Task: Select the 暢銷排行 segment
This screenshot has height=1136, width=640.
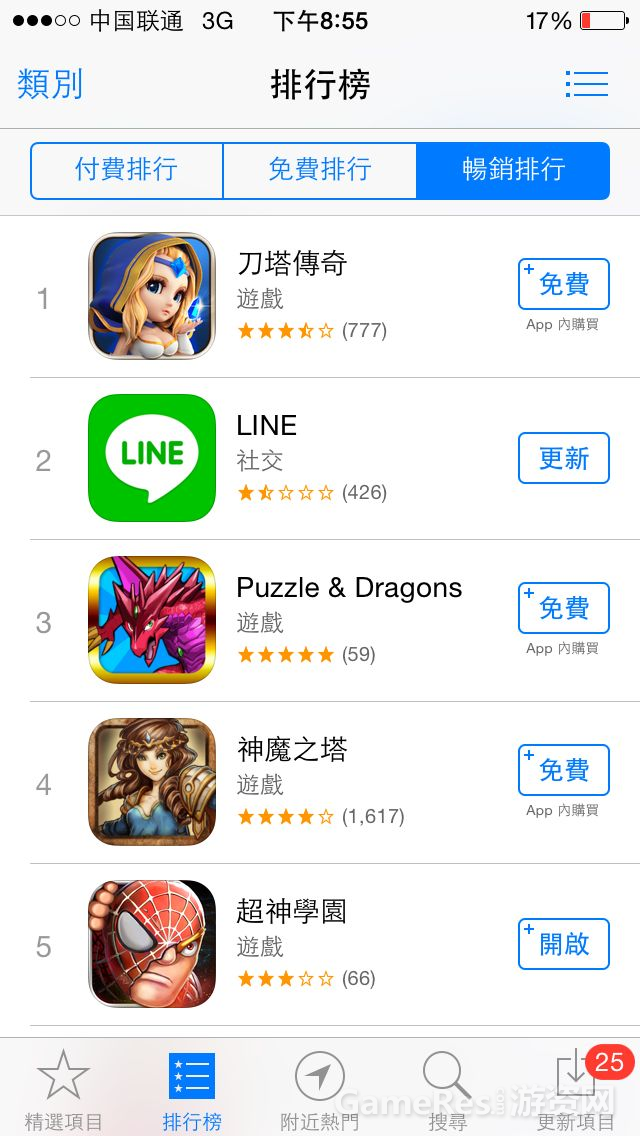Action: pyautogui.click(x=513, y=170)
